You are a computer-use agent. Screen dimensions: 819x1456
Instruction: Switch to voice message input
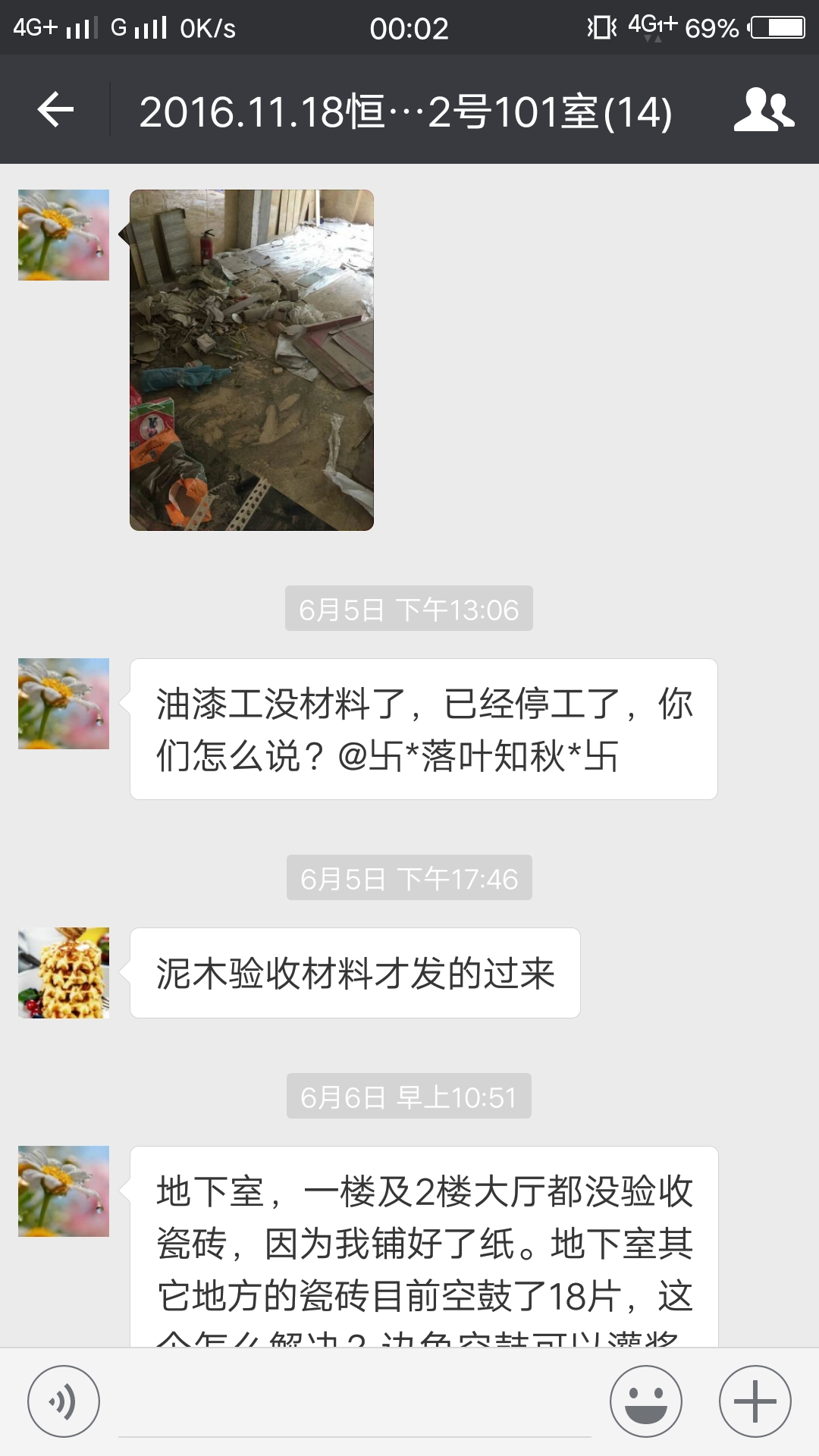(64, 1401)
